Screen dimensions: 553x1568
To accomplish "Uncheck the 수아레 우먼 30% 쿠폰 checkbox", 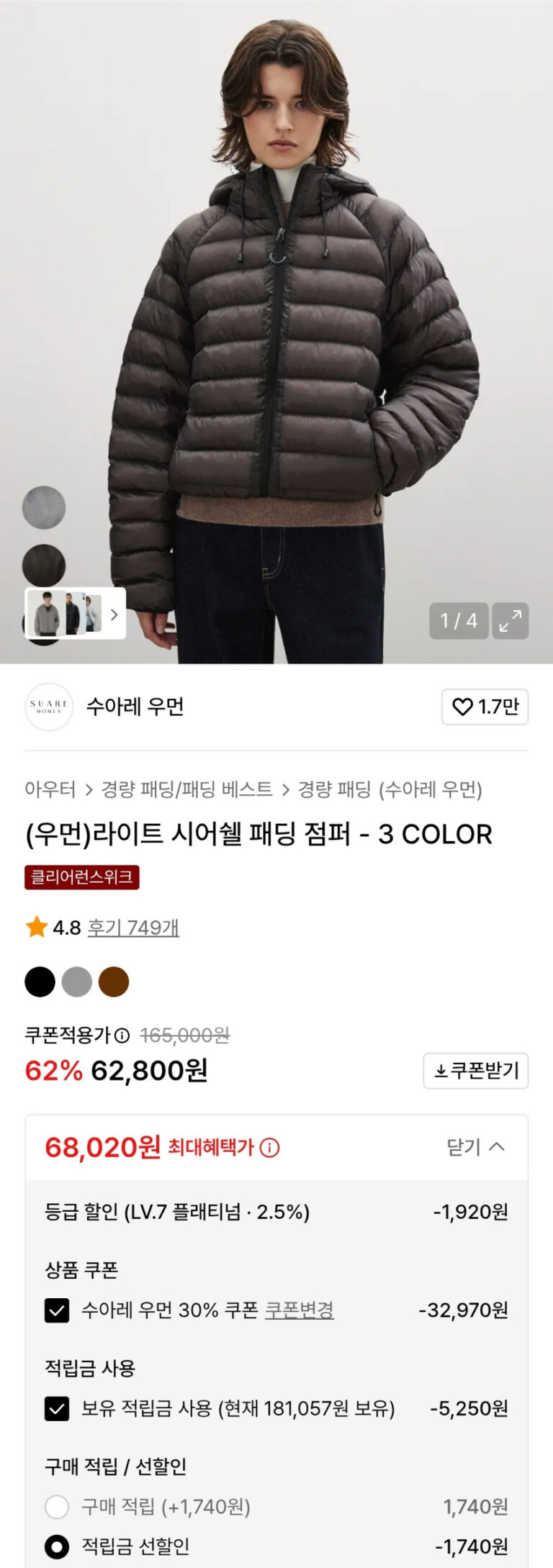I will pos(57,1310).
